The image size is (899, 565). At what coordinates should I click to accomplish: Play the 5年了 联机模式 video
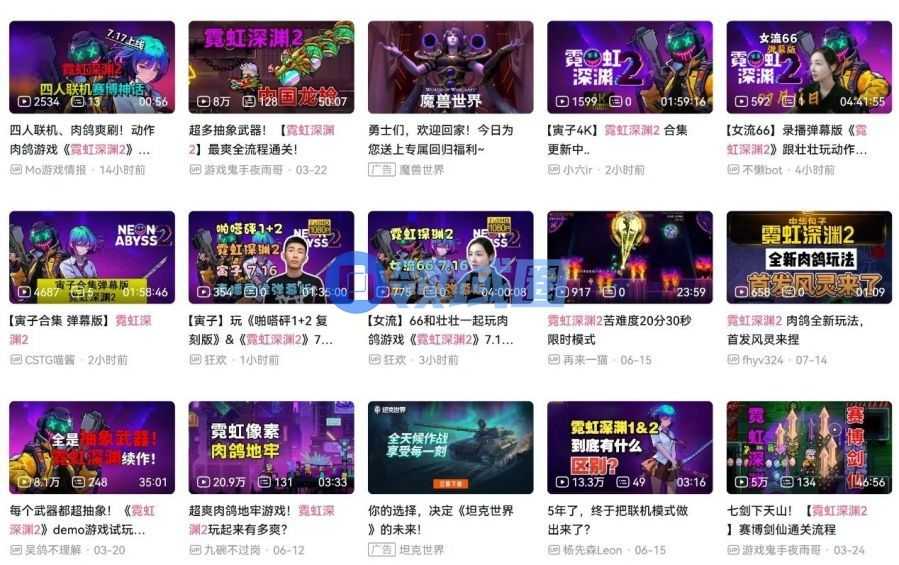tap(629, 447)
